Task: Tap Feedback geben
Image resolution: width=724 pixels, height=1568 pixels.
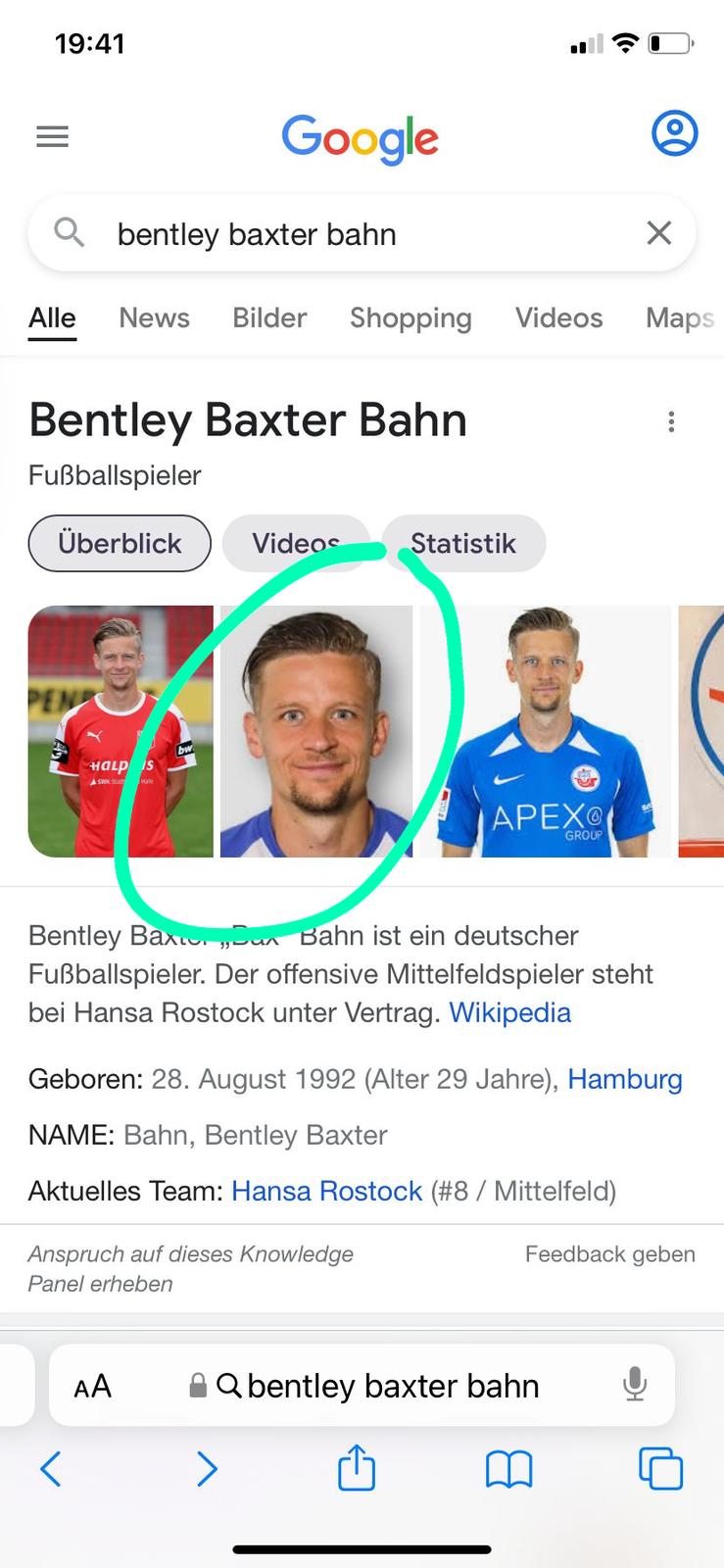Action: pyautogui.click(x=609, y=1254)
